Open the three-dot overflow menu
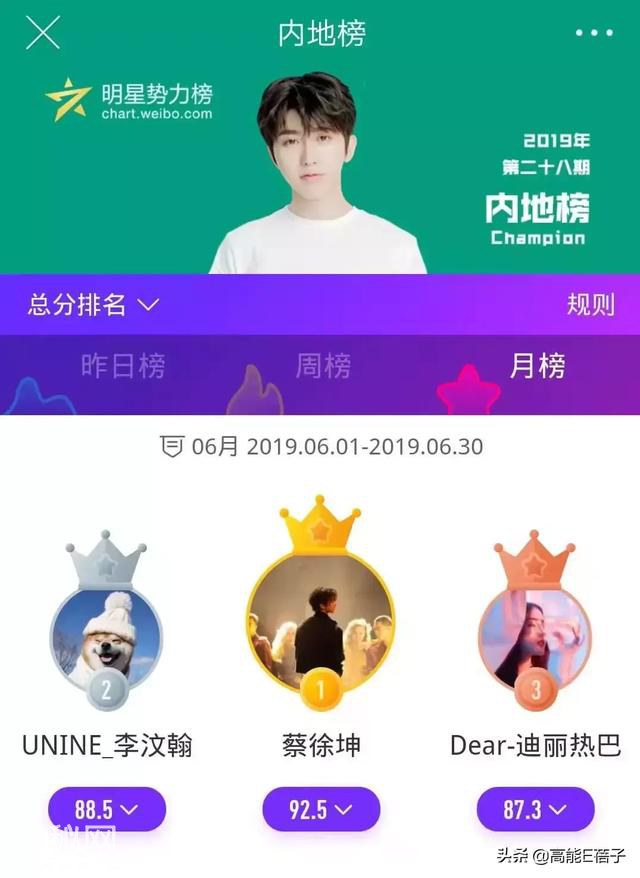The width and height of the screenshot is (640, 878). (x=594, y=33)
